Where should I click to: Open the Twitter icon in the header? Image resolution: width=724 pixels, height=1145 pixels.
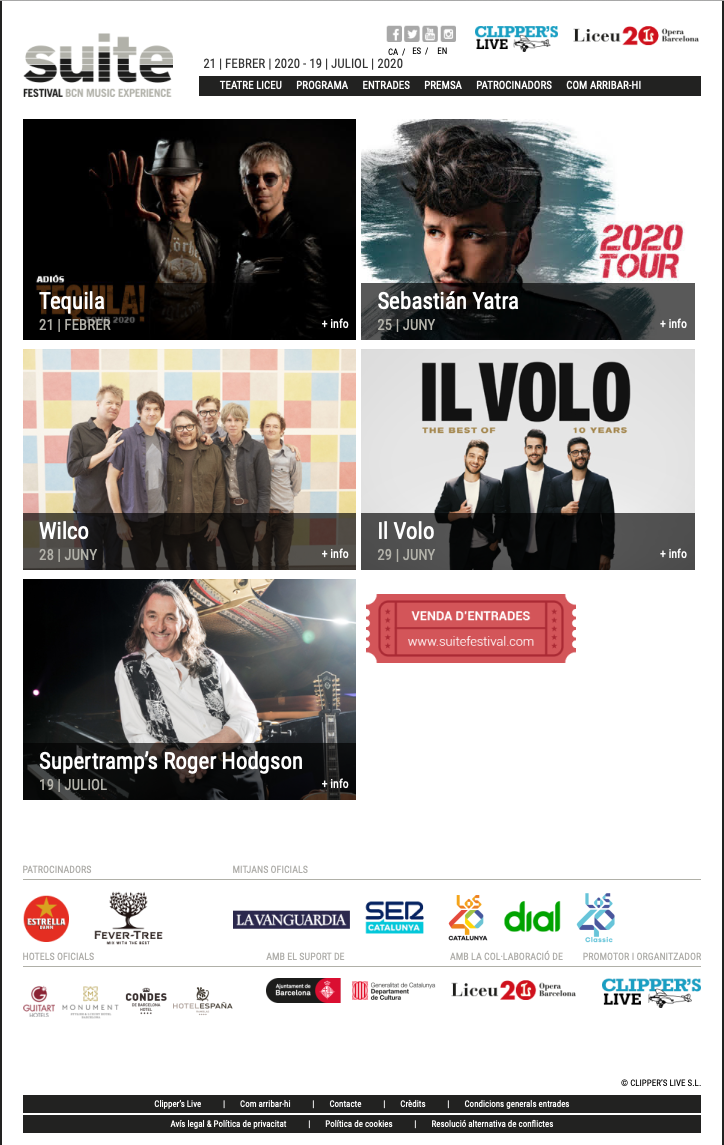tap(412, 34)
